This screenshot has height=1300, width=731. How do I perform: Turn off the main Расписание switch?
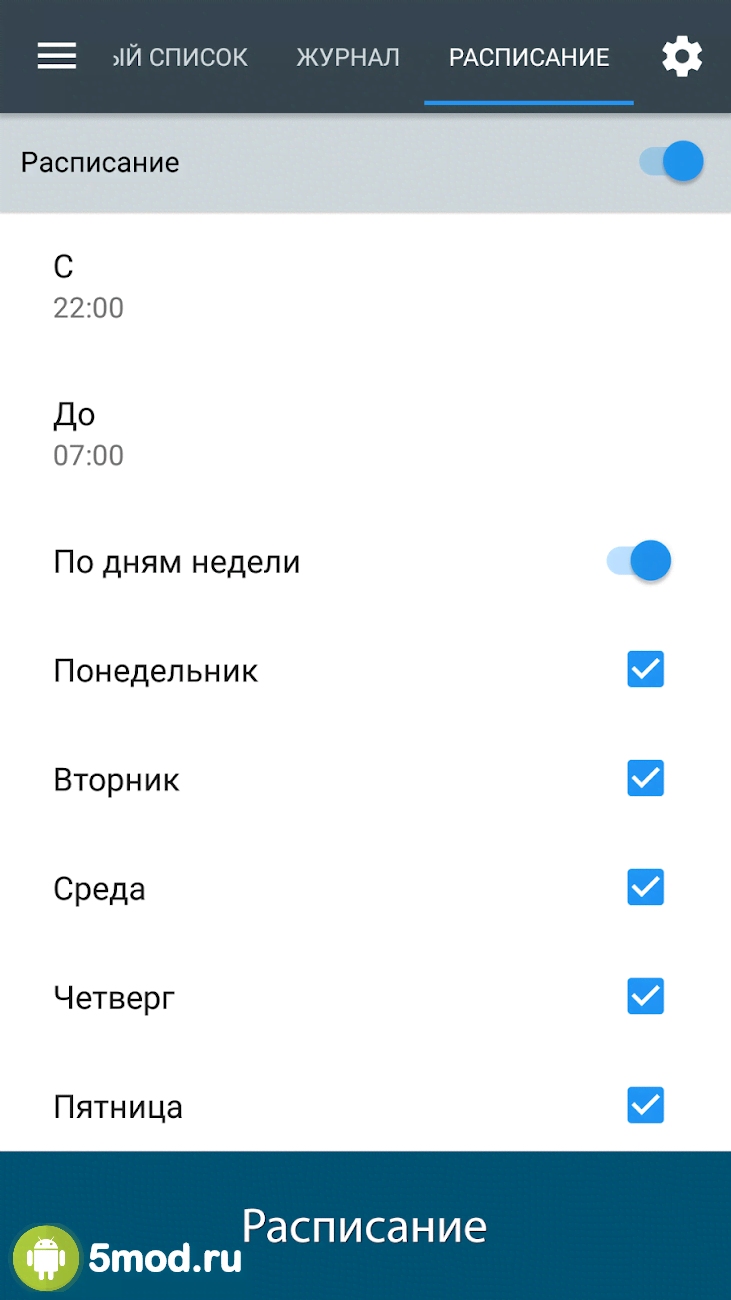pyautogui.click(x=672, y=162)
